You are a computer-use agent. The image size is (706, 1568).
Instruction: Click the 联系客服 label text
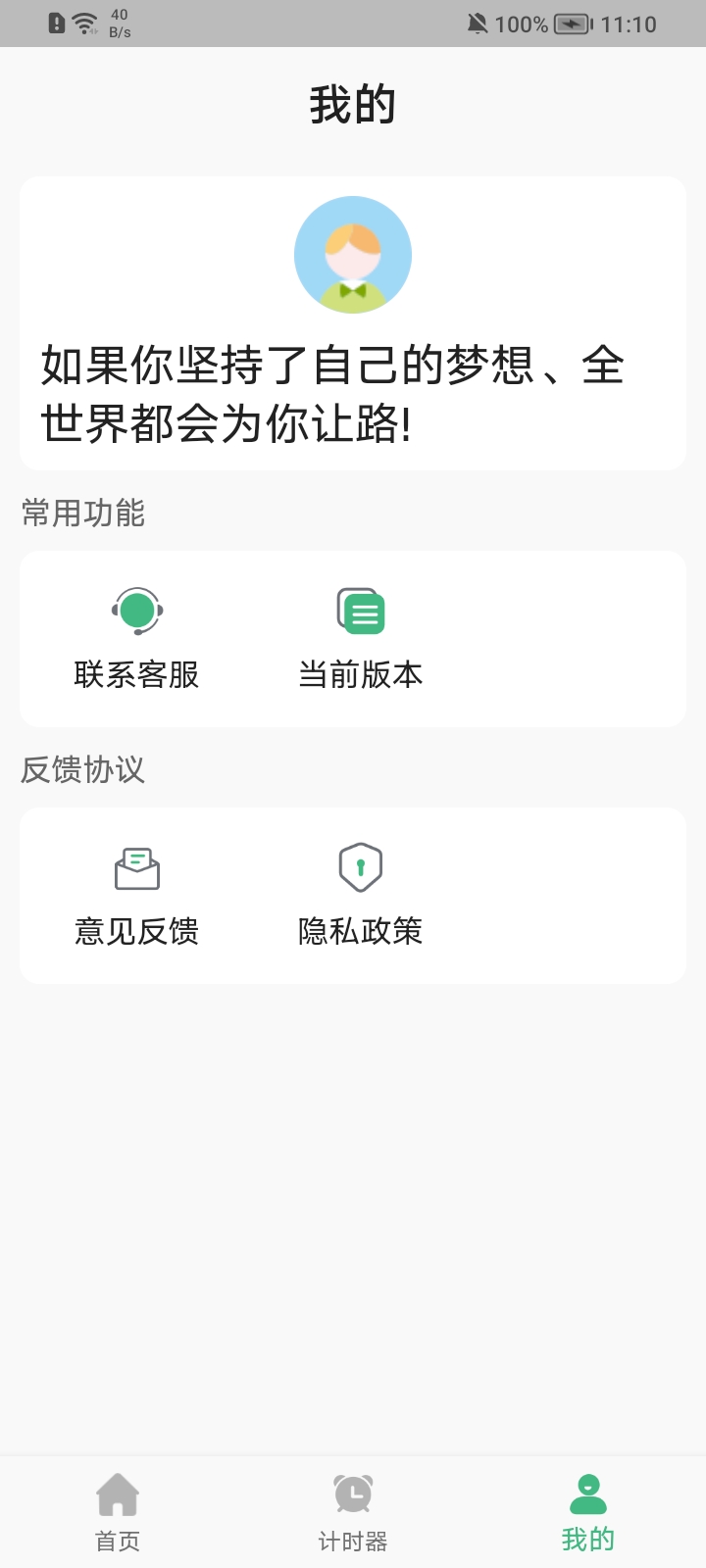[x=136, y=674]
